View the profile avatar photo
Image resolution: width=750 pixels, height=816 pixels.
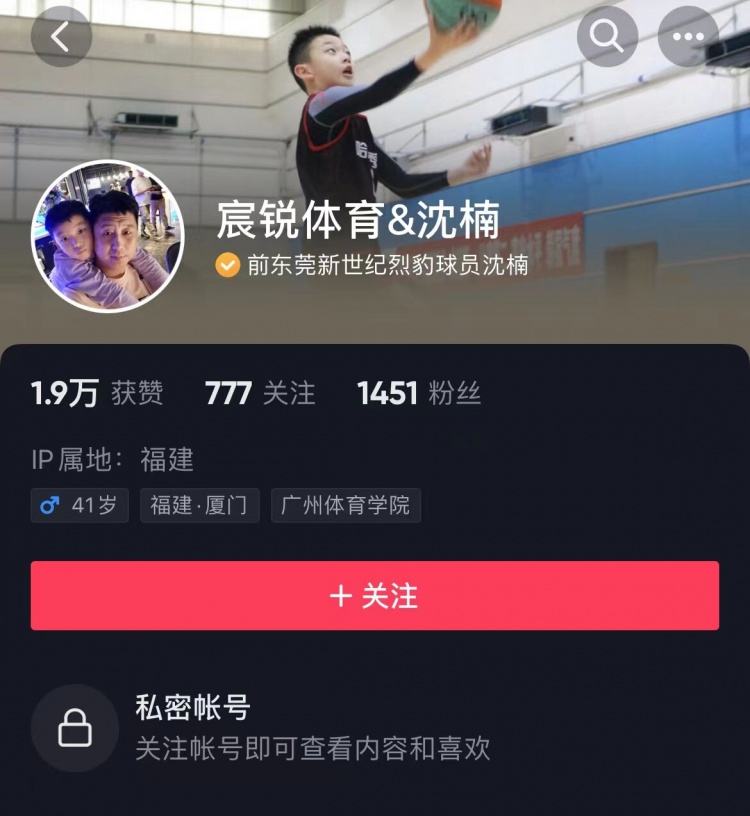108,236
